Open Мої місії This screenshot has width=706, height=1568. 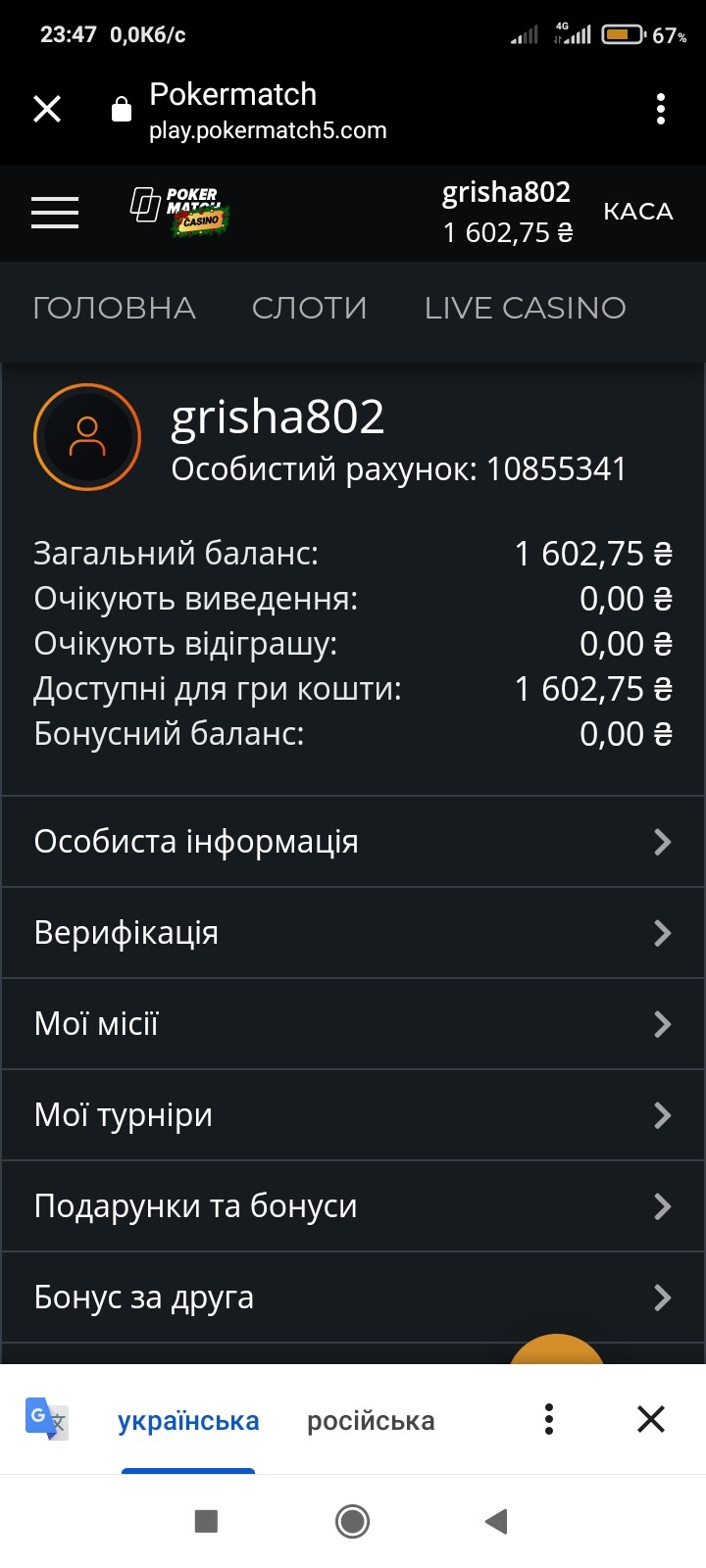tap(353, 1024)
